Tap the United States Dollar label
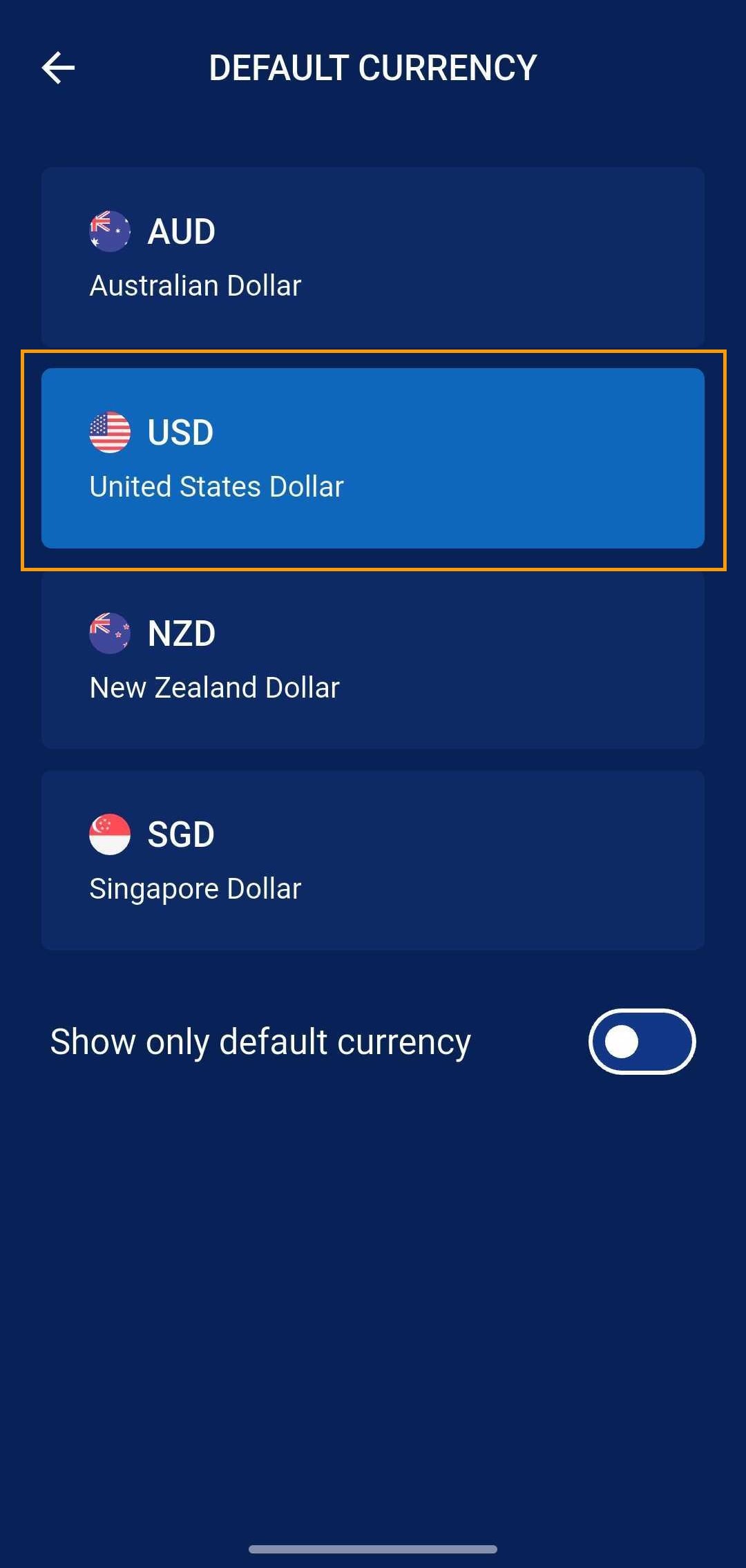 216,486
